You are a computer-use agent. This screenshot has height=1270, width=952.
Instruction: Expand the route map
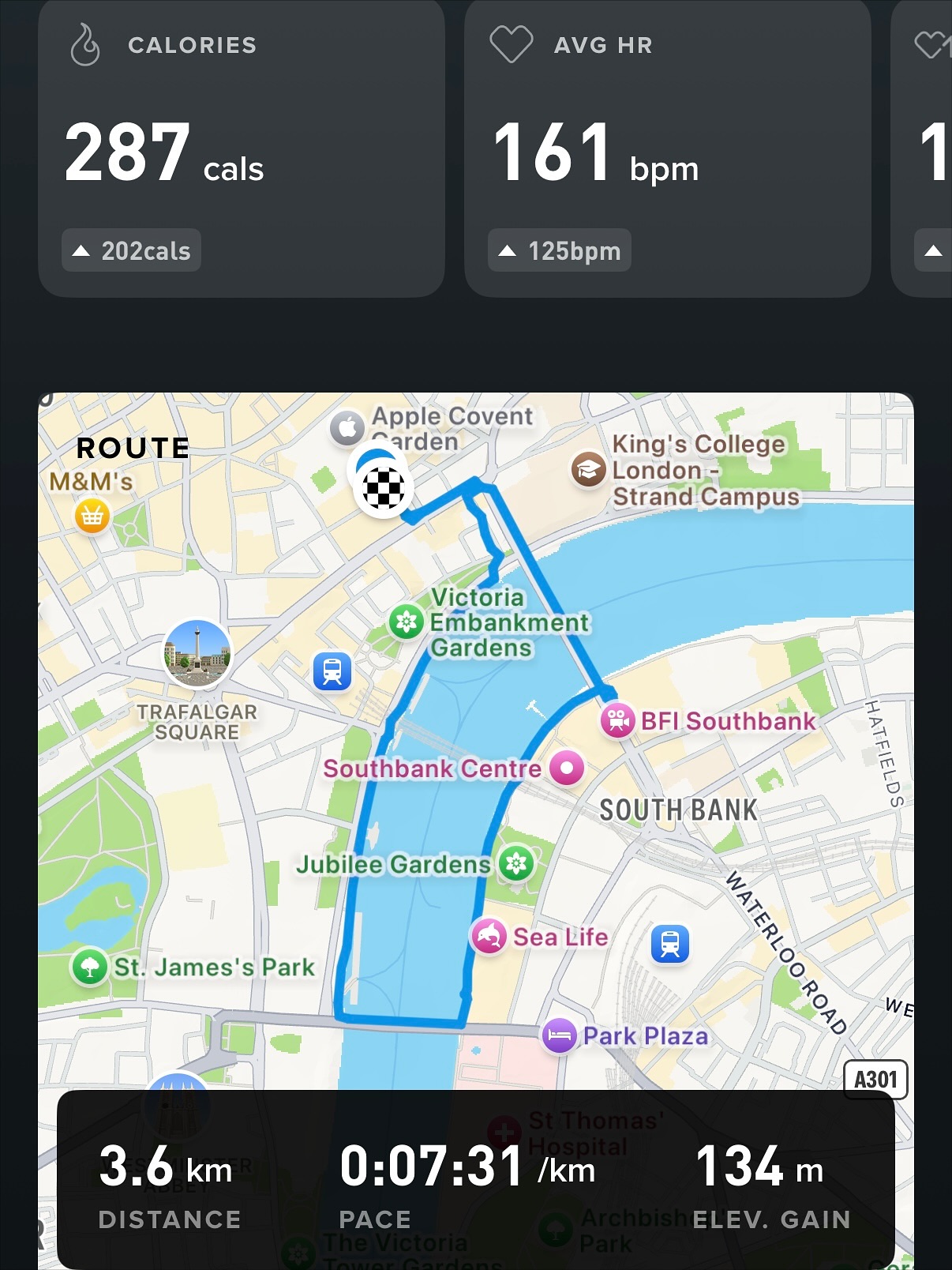475,742
